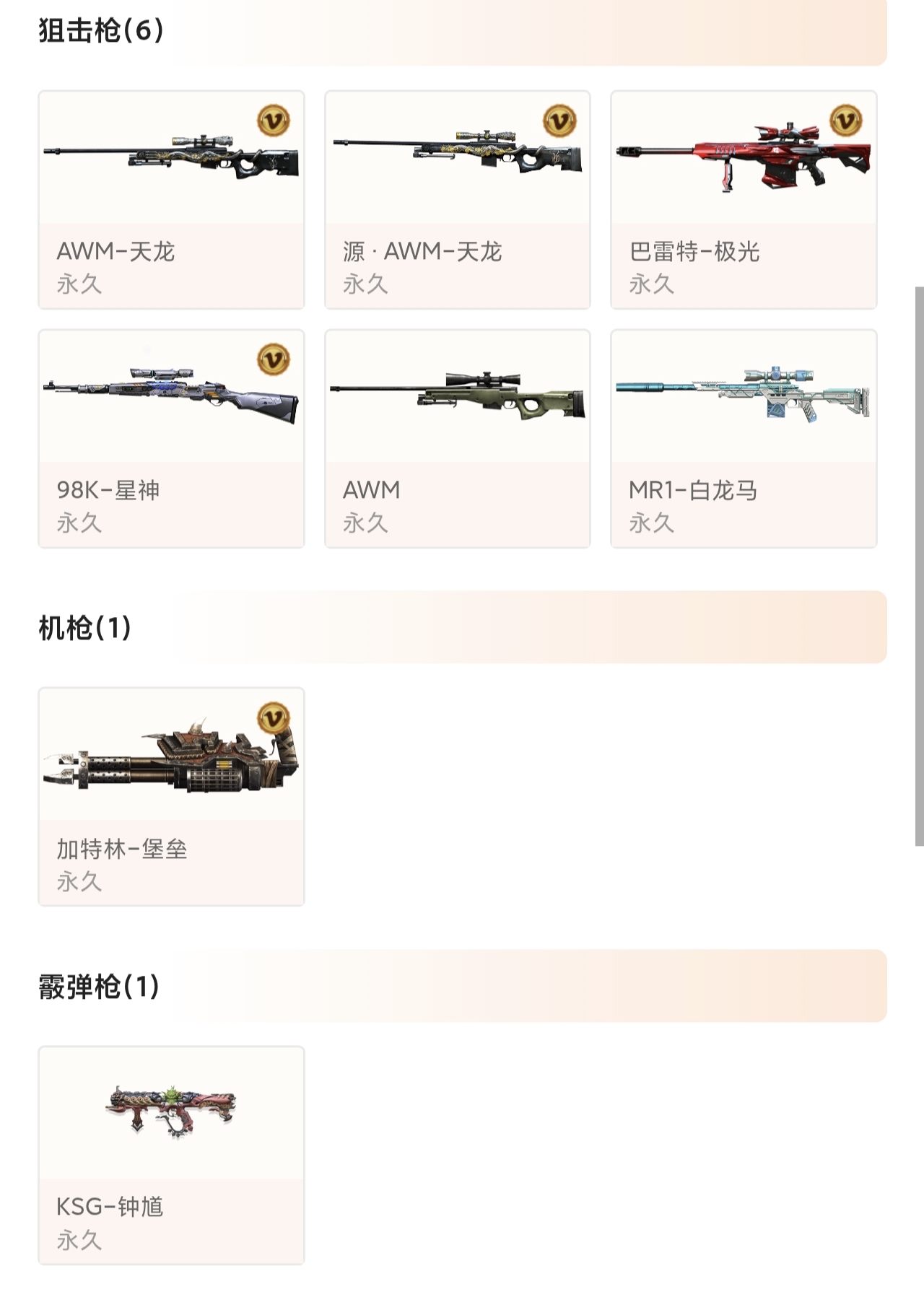
Task: Select the 98K-星神 sniper rifle card
Action: click(x=171, y=439)
